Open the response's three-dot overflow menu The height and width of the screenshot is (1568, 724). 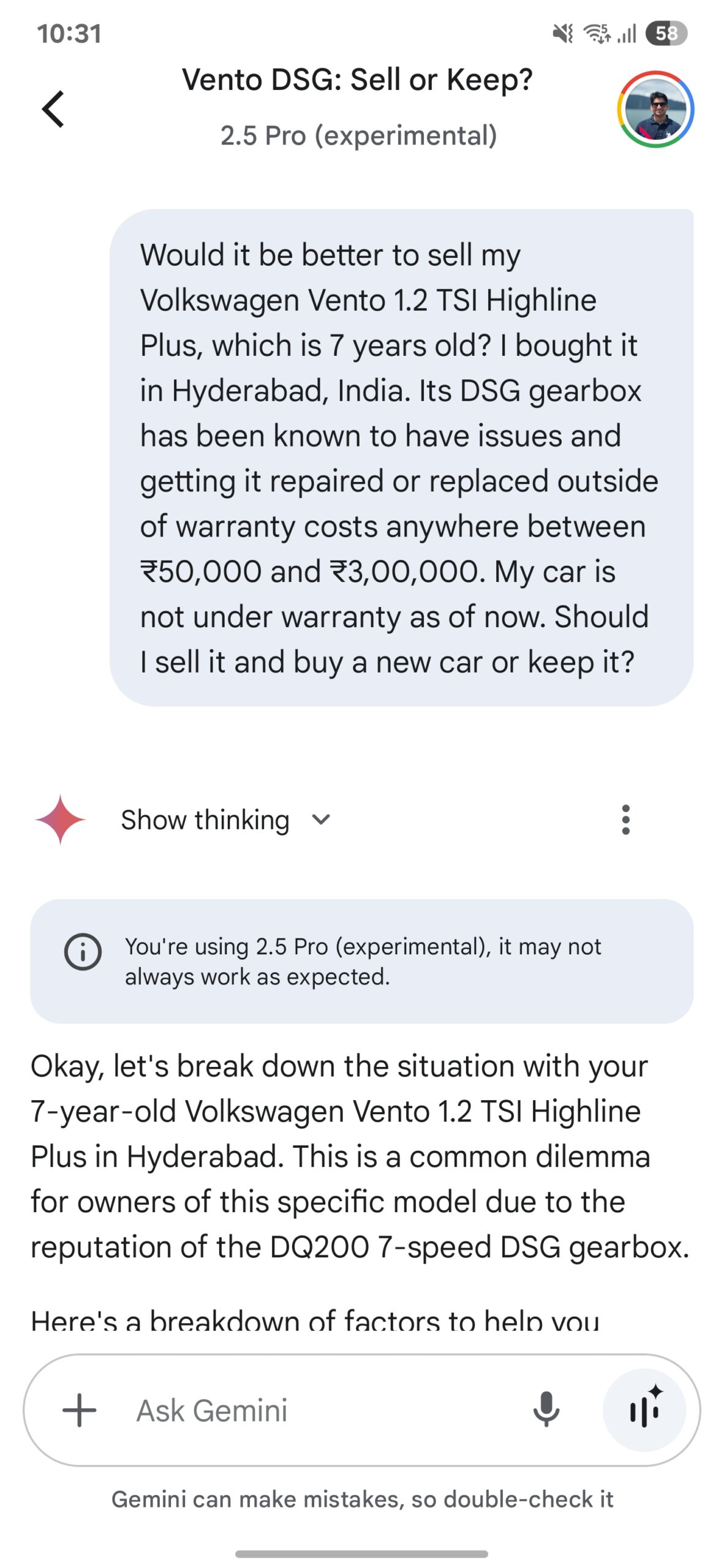625,820
